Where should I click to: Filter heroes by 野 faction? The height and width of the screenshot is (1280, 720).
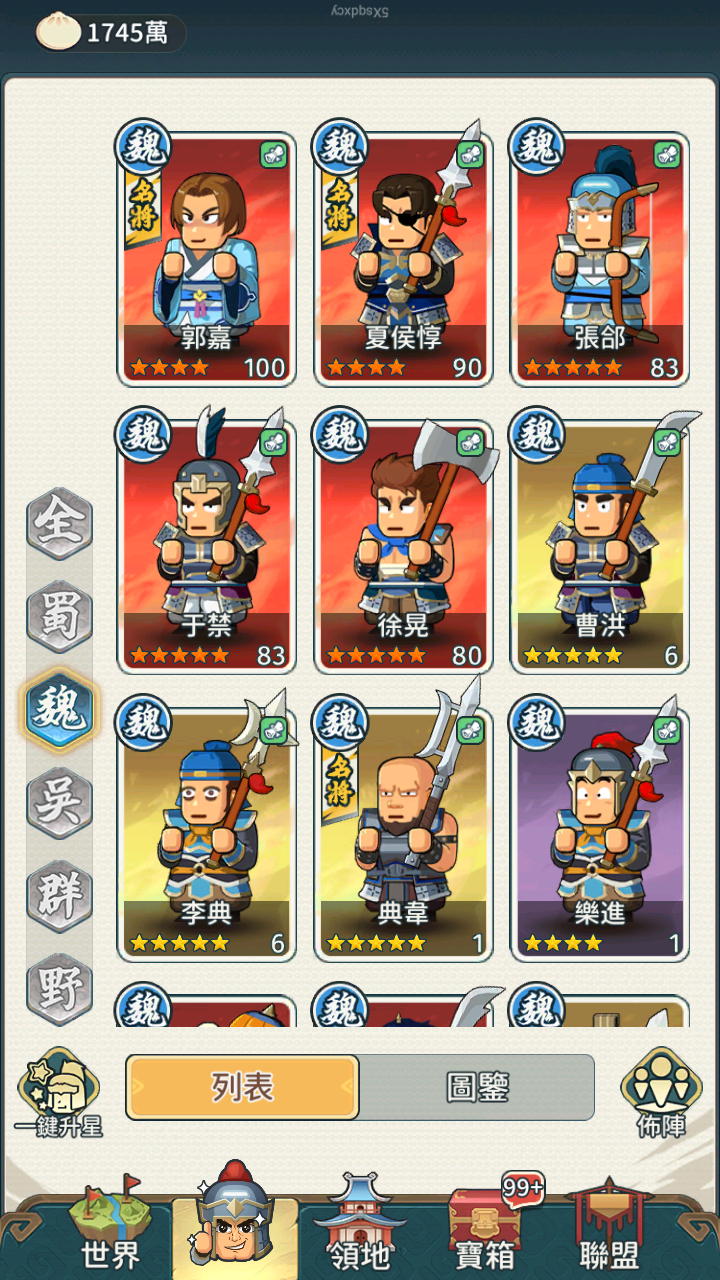(x=60, y=988)
